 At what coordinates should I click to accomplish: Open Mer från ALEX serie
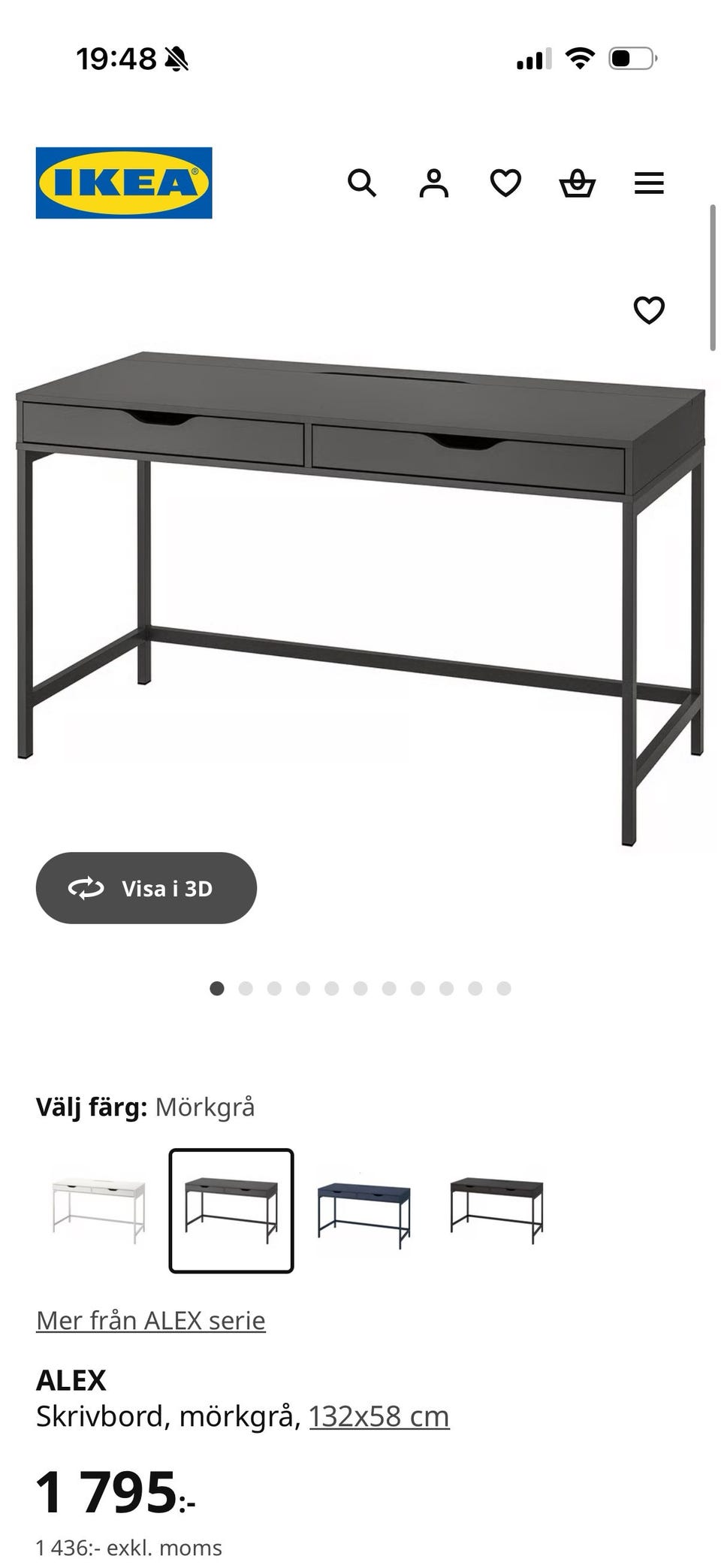pyautogui.click(x=150, y=1319)
